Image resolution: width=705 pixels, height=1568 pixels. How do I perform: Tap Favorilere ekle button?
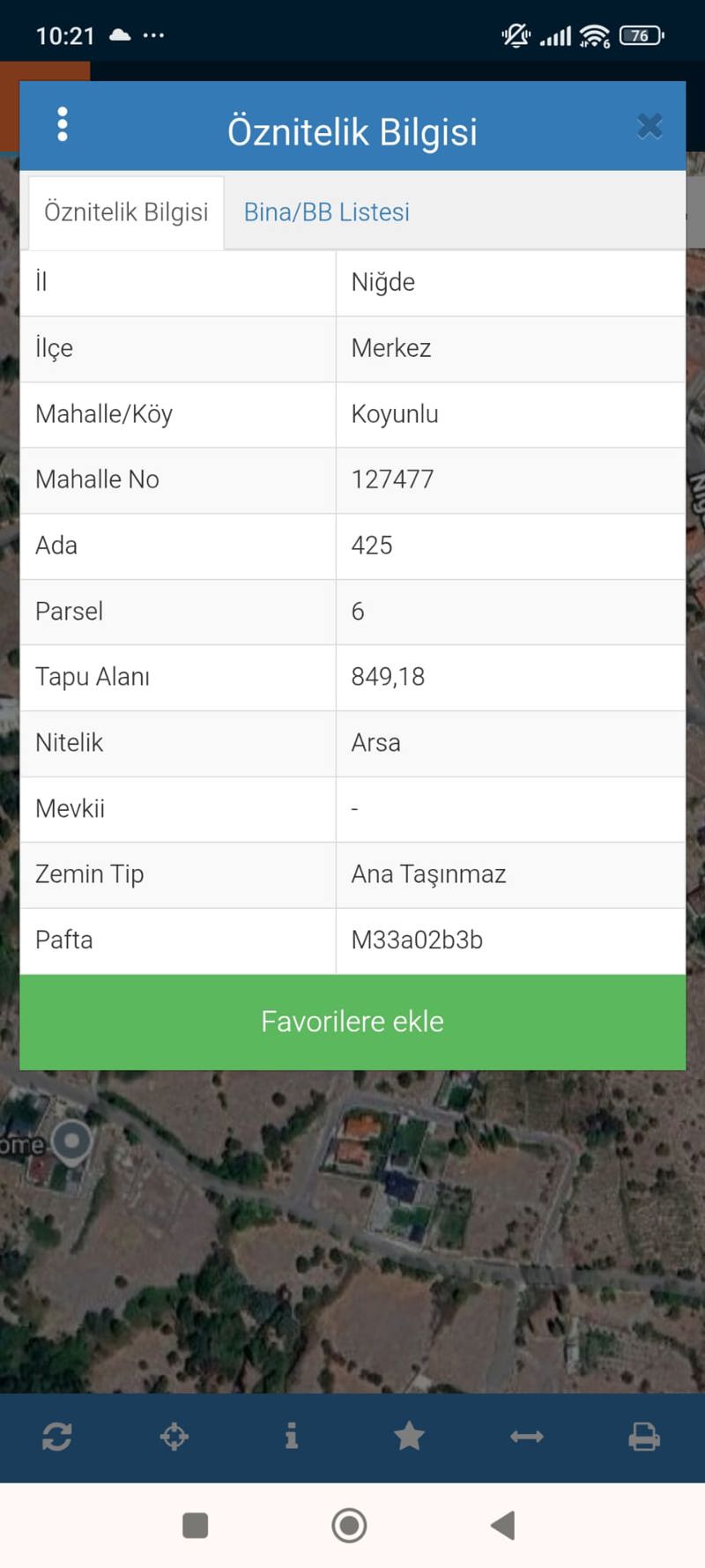coord(352,1022)
